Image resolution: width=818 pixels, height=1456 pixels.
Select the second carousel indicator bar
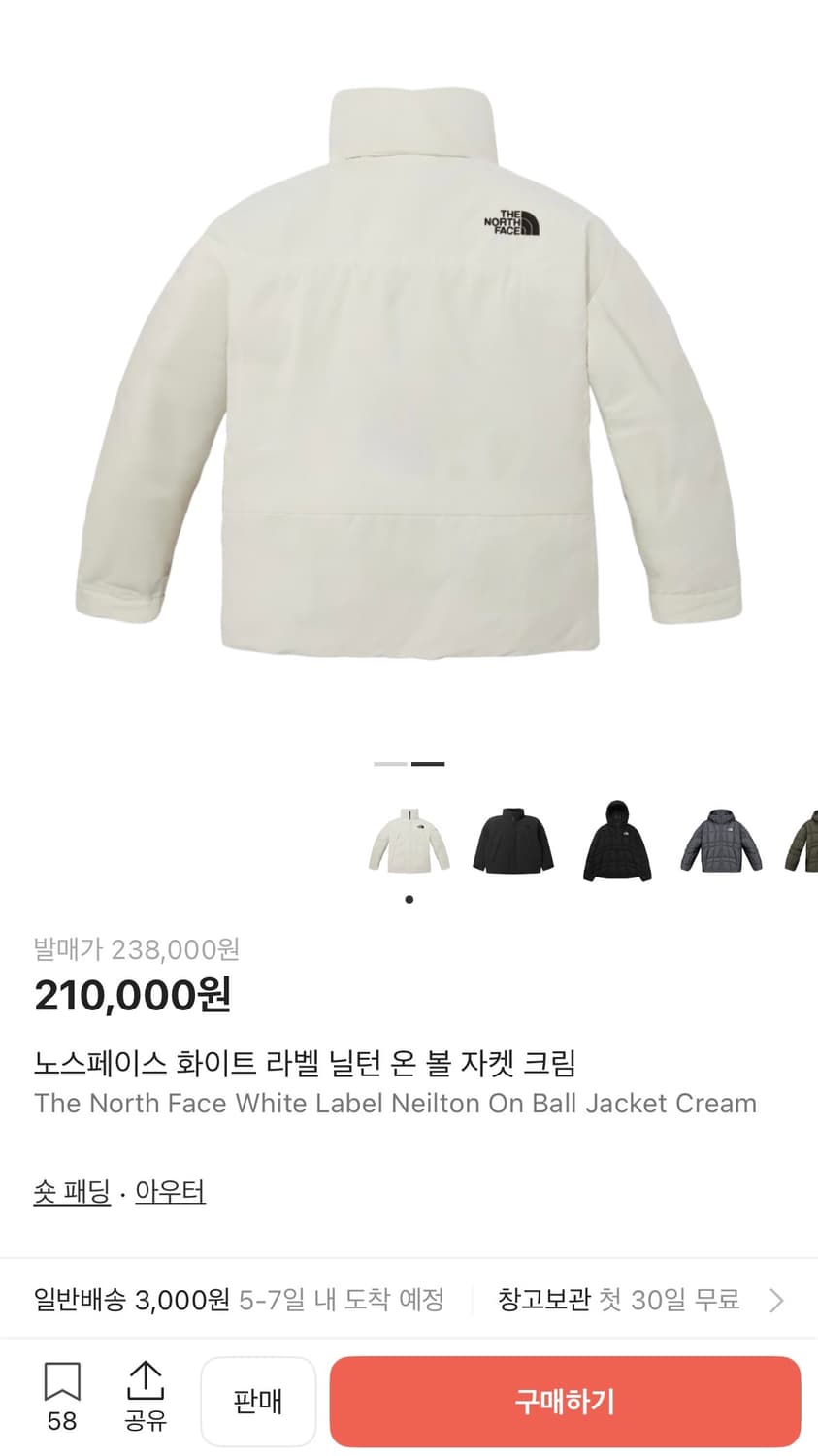427,764
